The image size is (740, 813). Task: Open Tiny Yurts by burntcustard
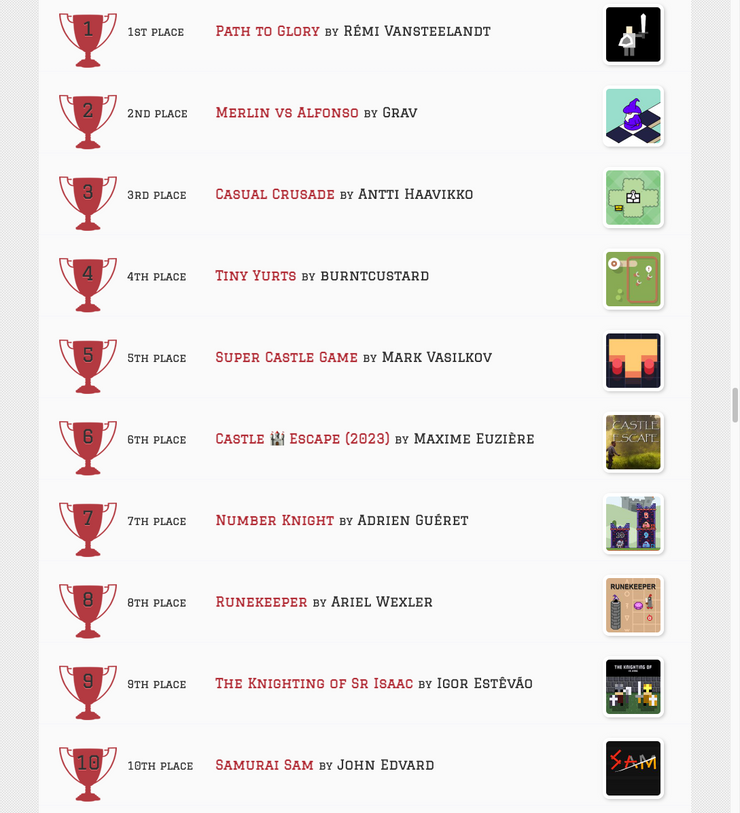tap(255, 276)
